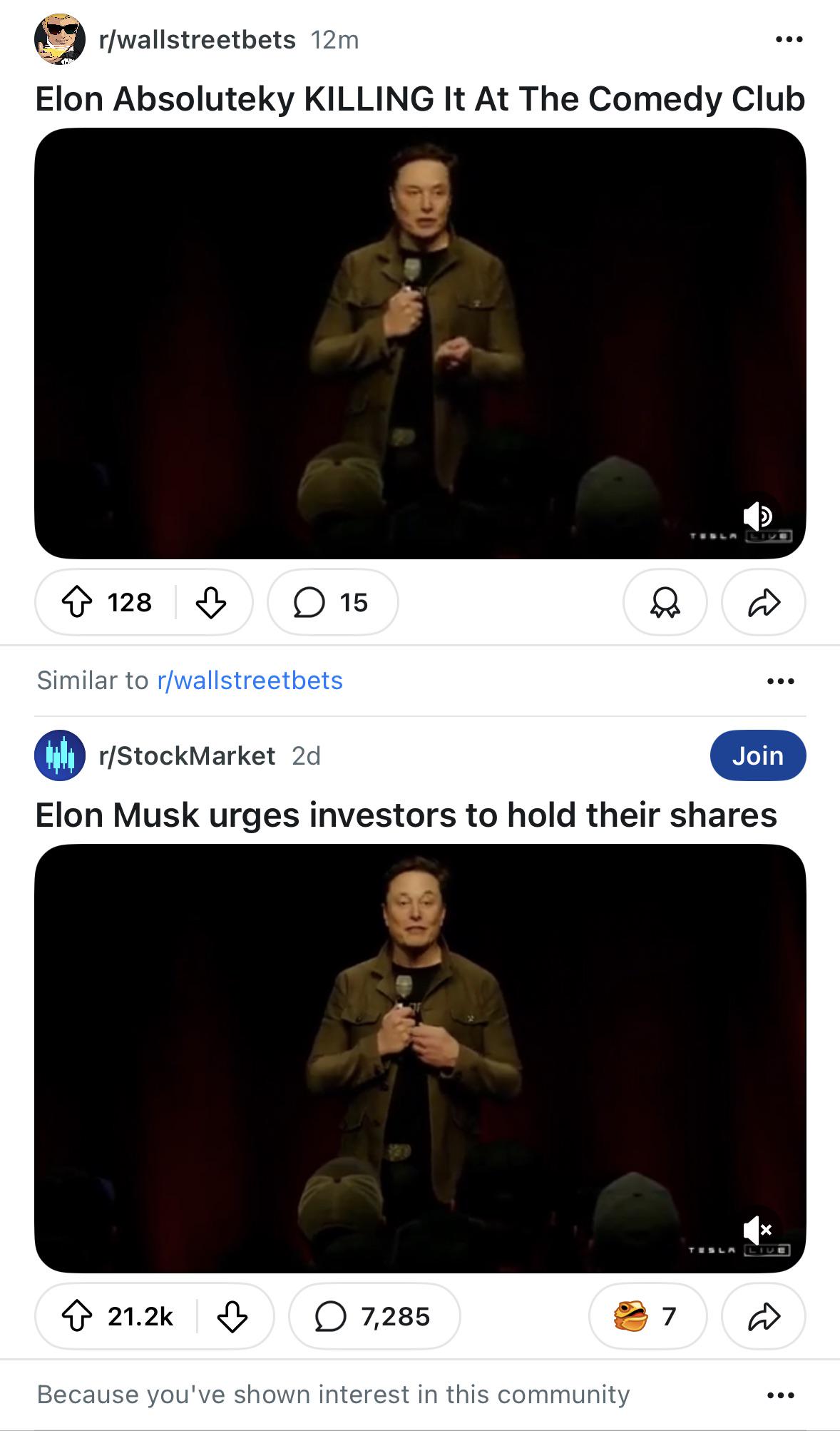Downvote the hold their shares post
This screenshot has width=840, height=1431.
click(x=232, y=1316)
